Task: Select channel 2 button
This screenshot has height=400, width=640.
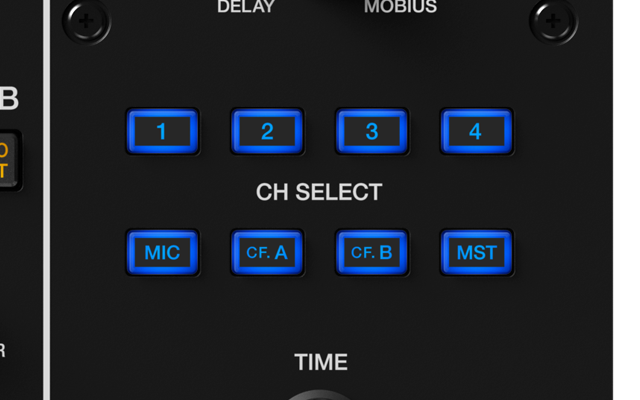Action: coord(267,131)
